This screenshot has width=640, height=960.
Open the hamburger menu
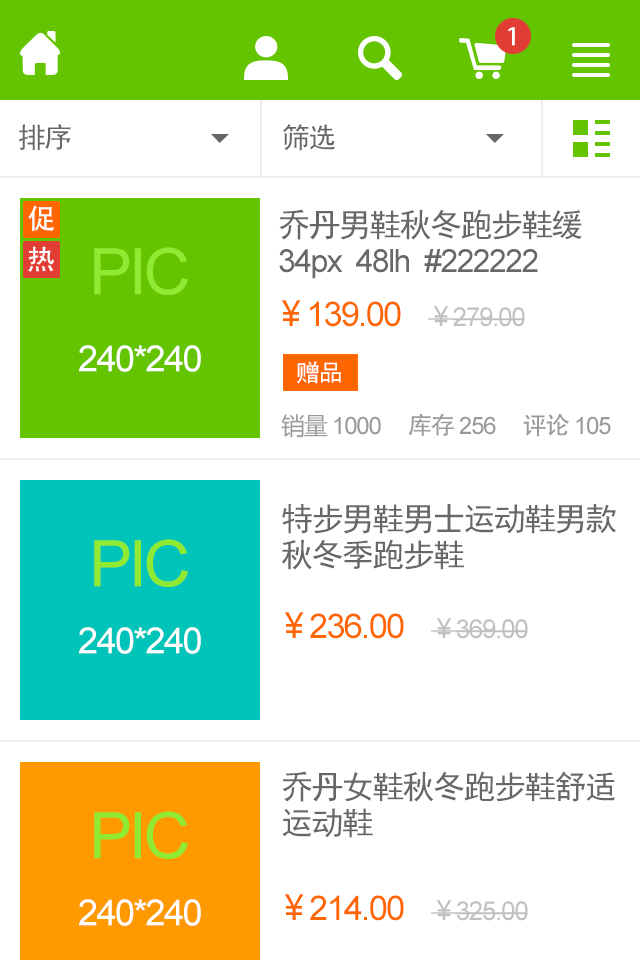(591, 60)
